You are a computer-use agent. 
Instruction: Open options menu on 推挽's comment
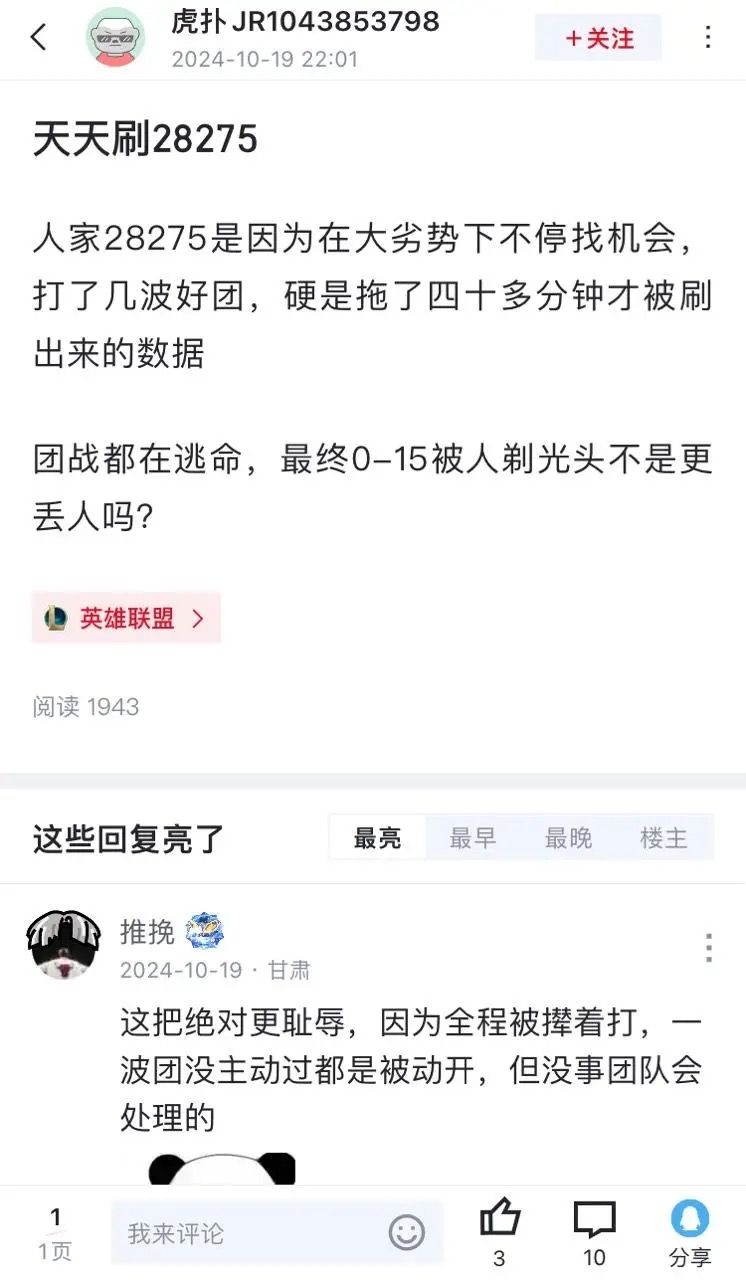tap(710, 945)
